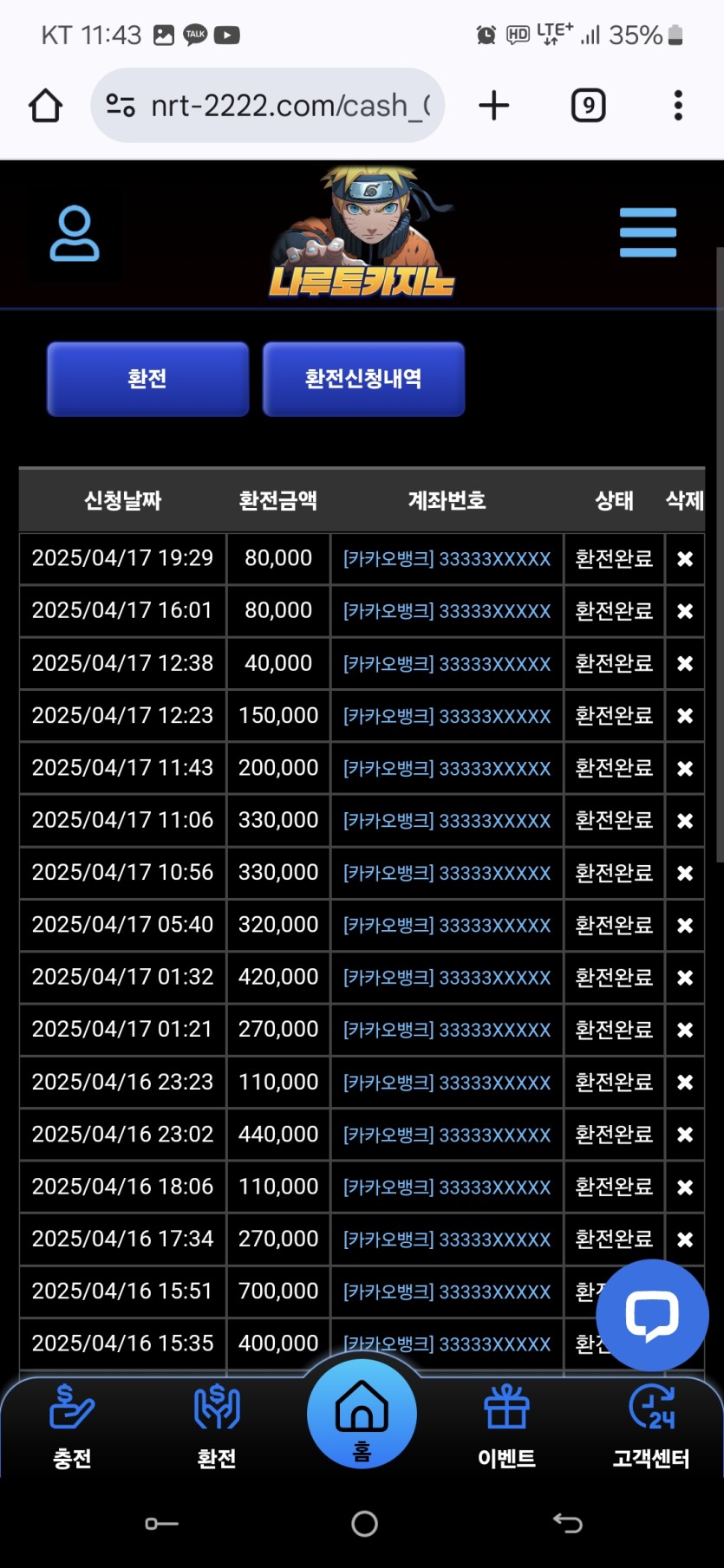The width and height of the screenshot is (724, 1568).
Task: Open 환전신청내역 history button
Action: pyautogui.click(x=363, y=379)
